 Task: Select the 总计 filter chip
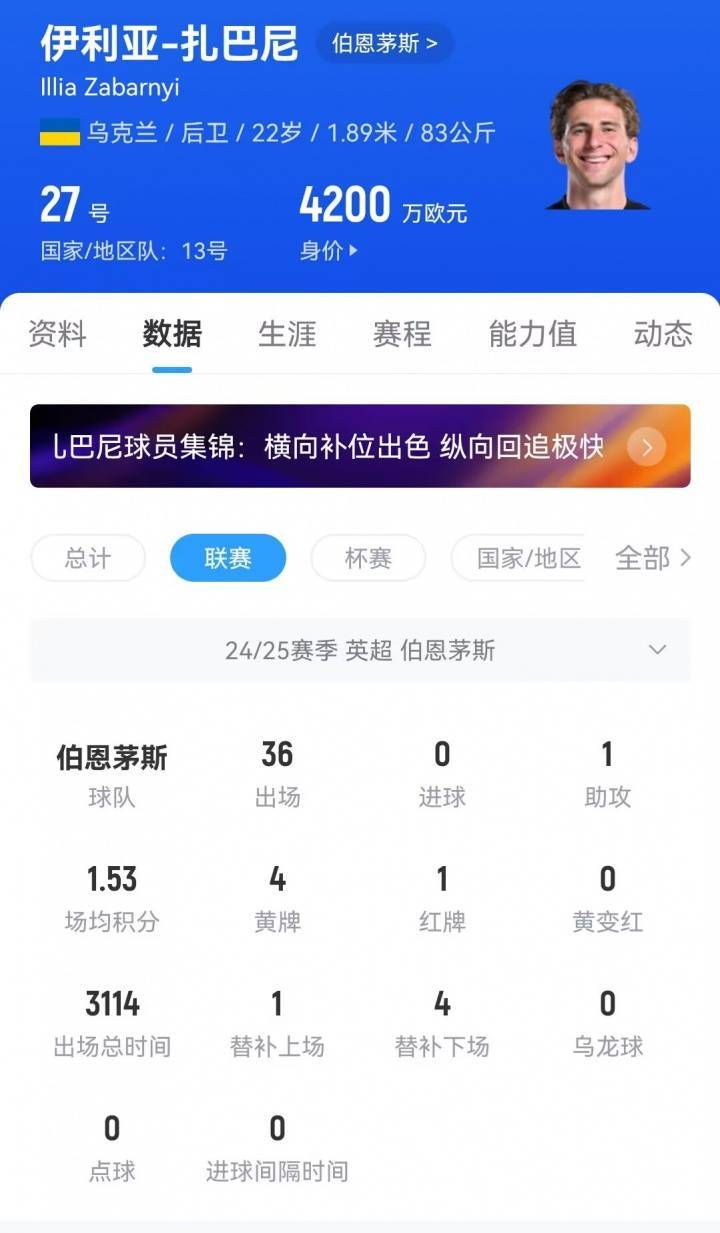pyautogui.click(x=88, y=558)
